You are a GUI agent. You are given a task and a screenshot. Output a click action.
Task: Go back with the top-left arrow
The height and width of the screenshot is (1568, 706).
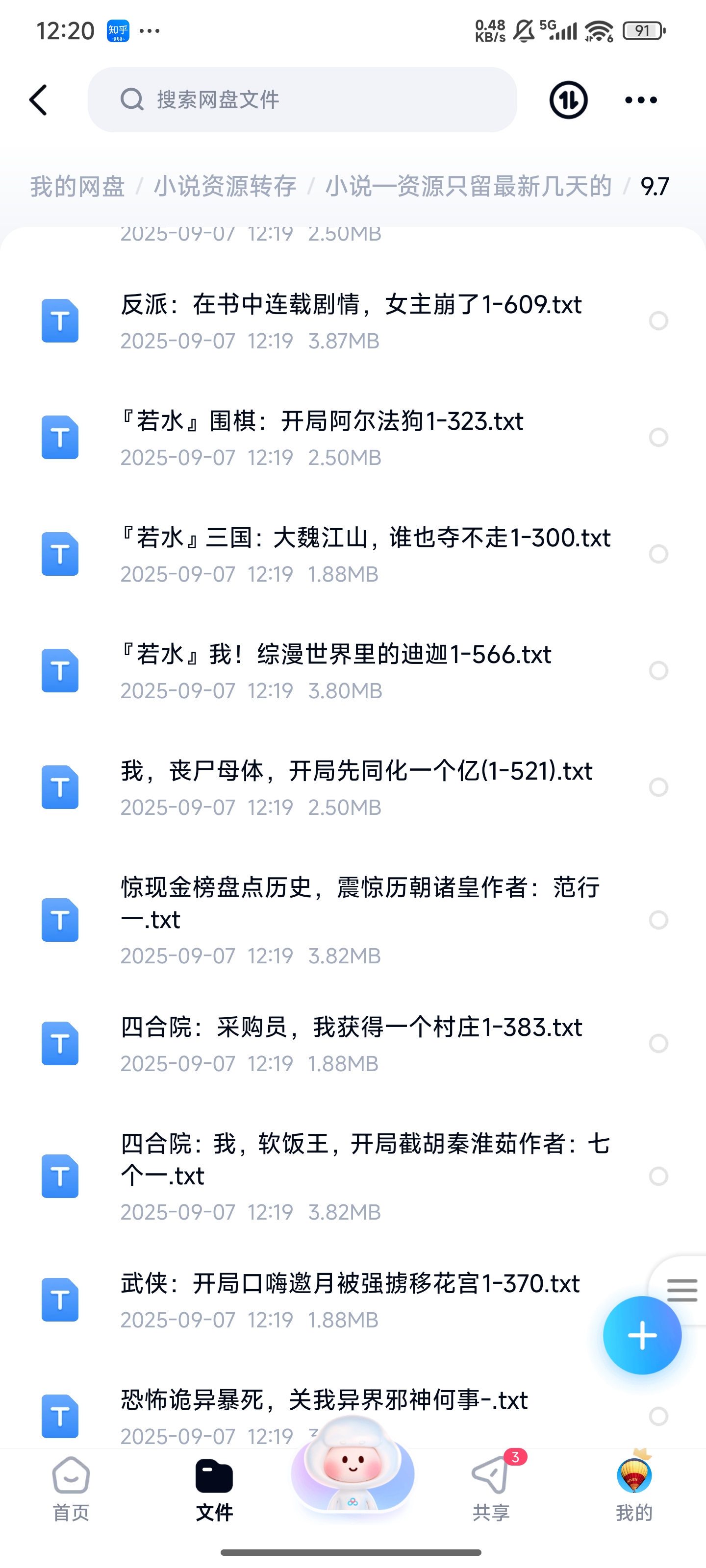pos(38,100)
